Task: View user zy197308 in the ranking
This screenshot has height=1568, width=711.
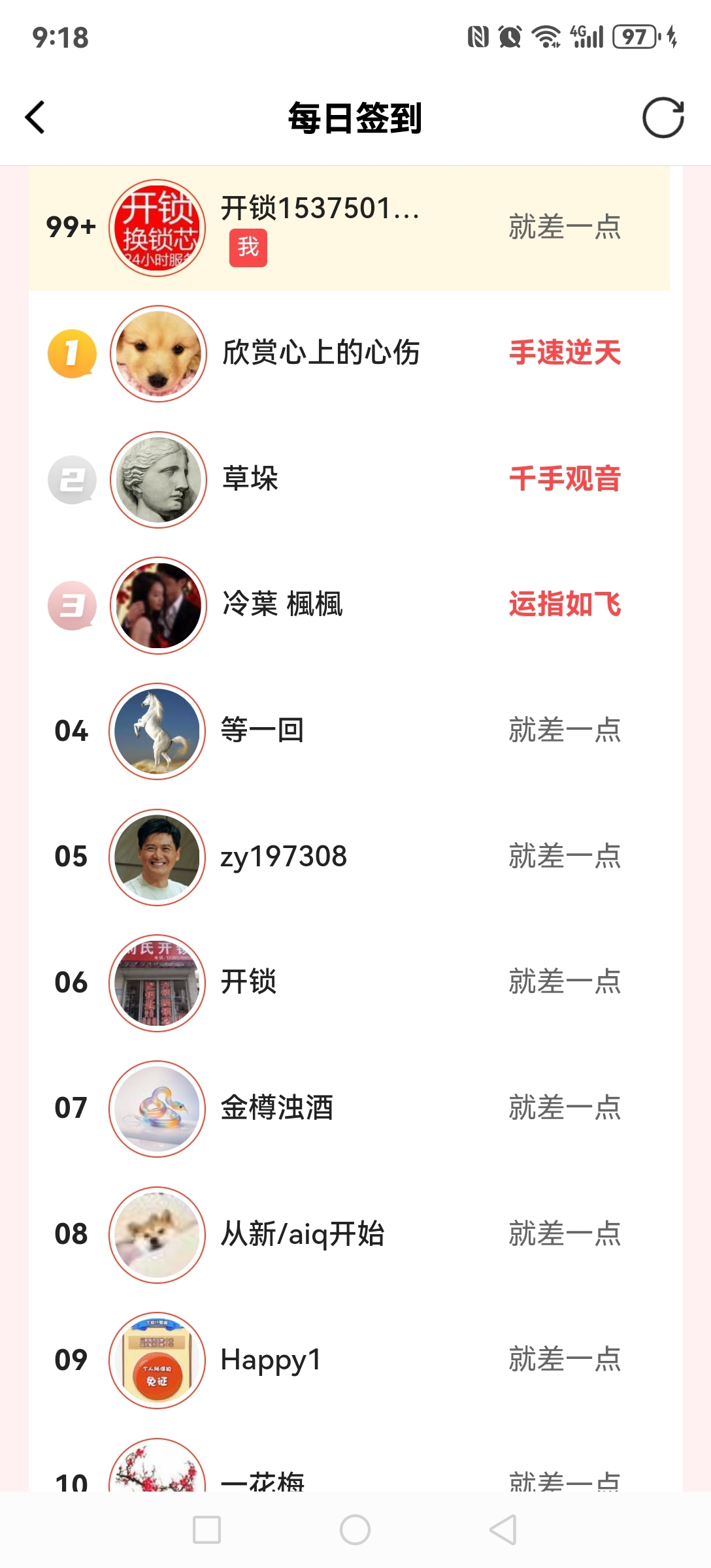Action: pyautogui.click(x=349, y=857)
